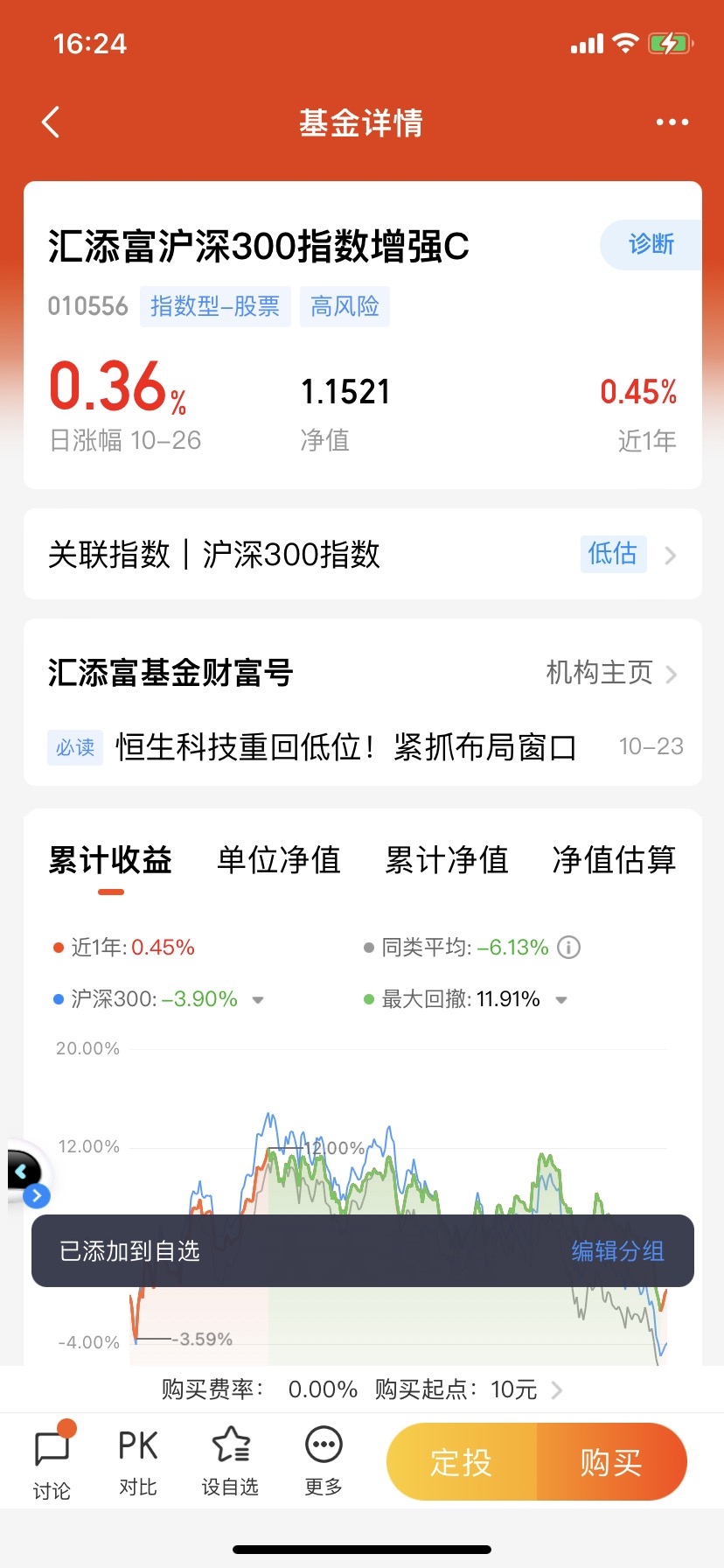The image size is (724, 1568).
Task: Switch to the 累计净值 tab
Action: [x=446, y=860]
